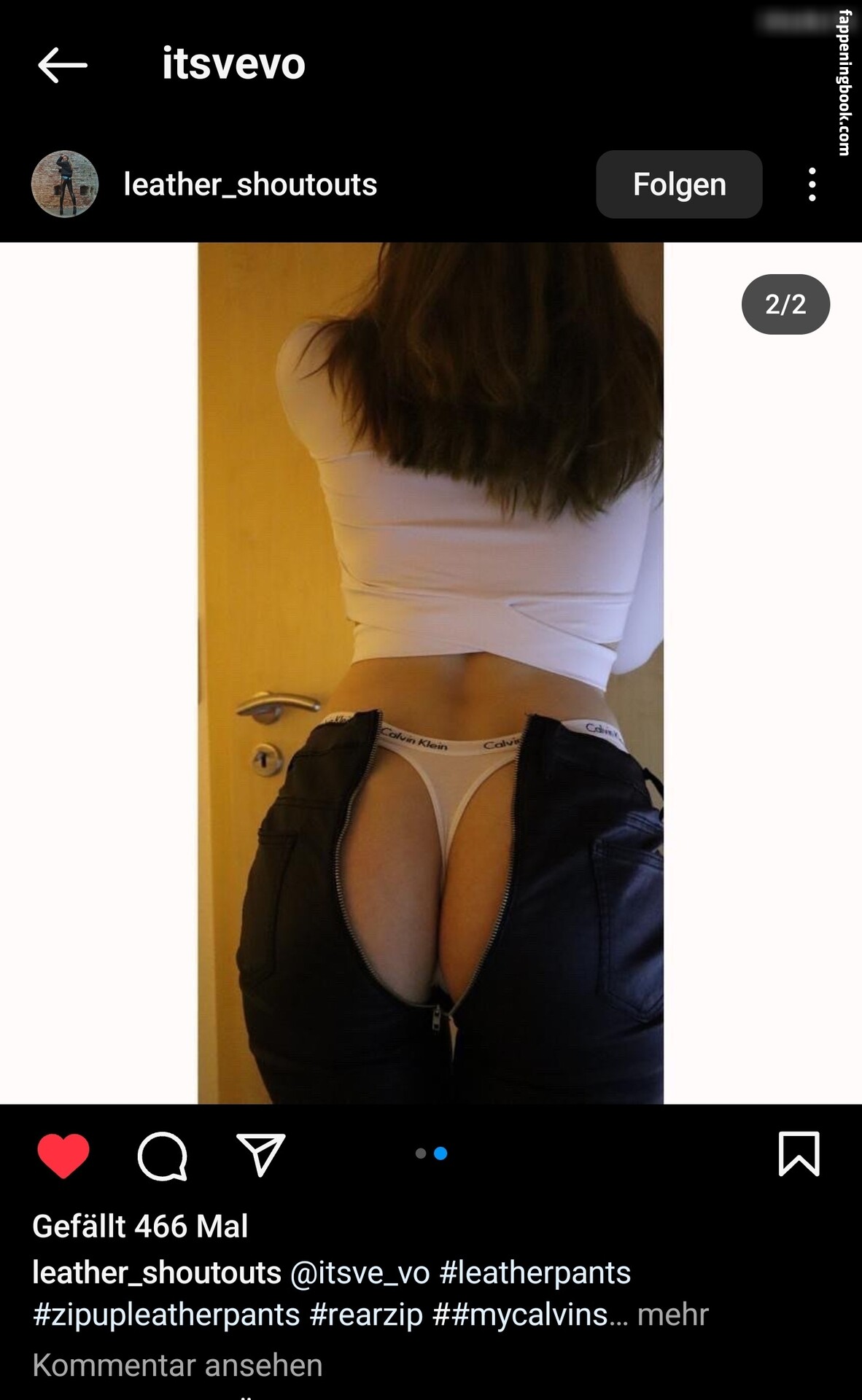The height and width of the screenshot is (1400, 862).
Task: Open the leather_shoutouts username in post header
Action: pyautogui.click(x=250, y=184)
